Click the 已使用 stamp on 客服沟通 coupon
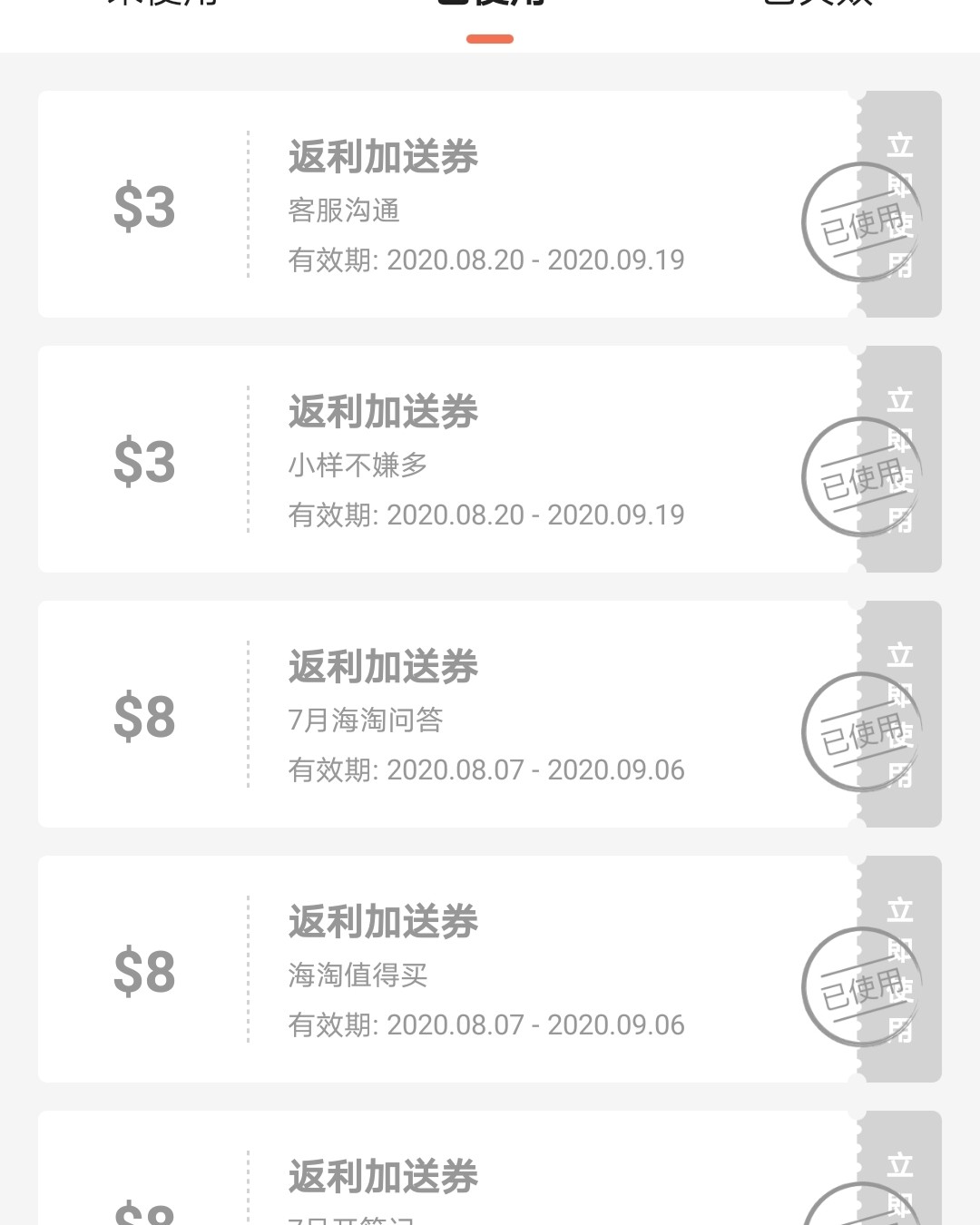 (860, 220)
